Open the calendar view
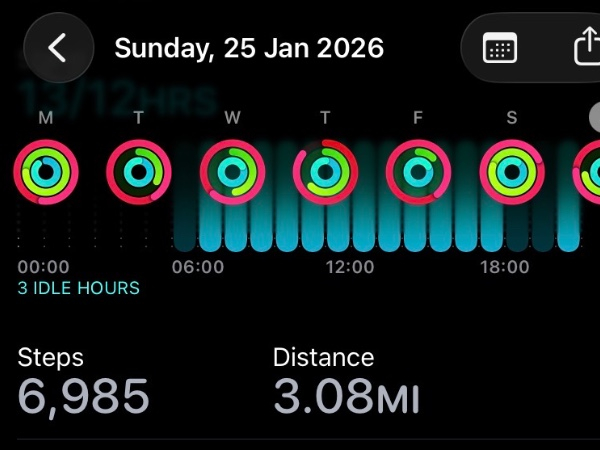Viewport: 600px width, 450px height. [499, 48]
